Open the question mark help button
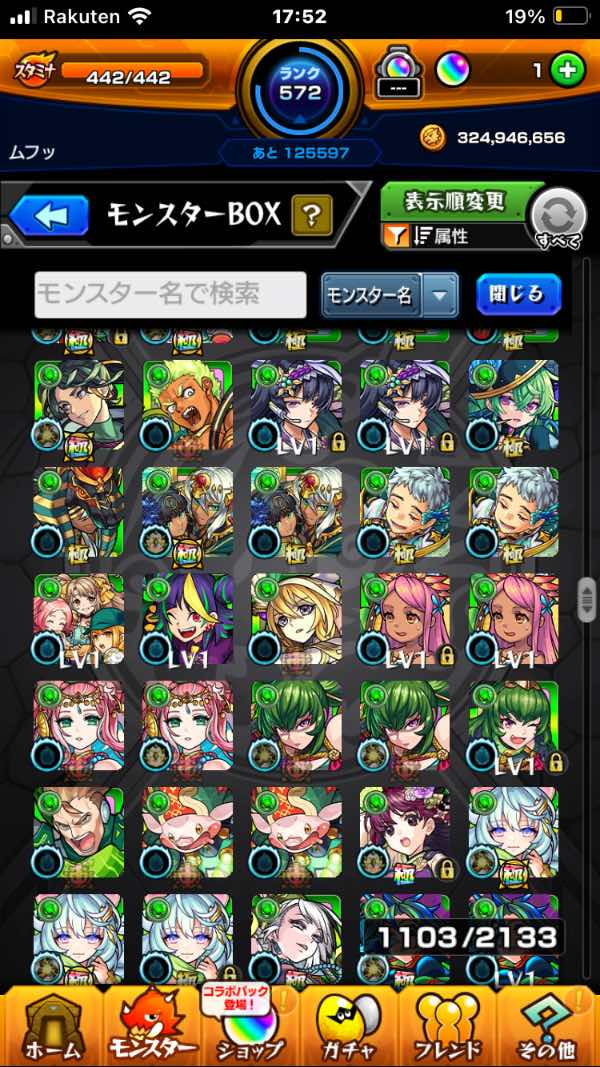Image resolution: width=600 pixels, height=1067 pixels. point(312,214)
